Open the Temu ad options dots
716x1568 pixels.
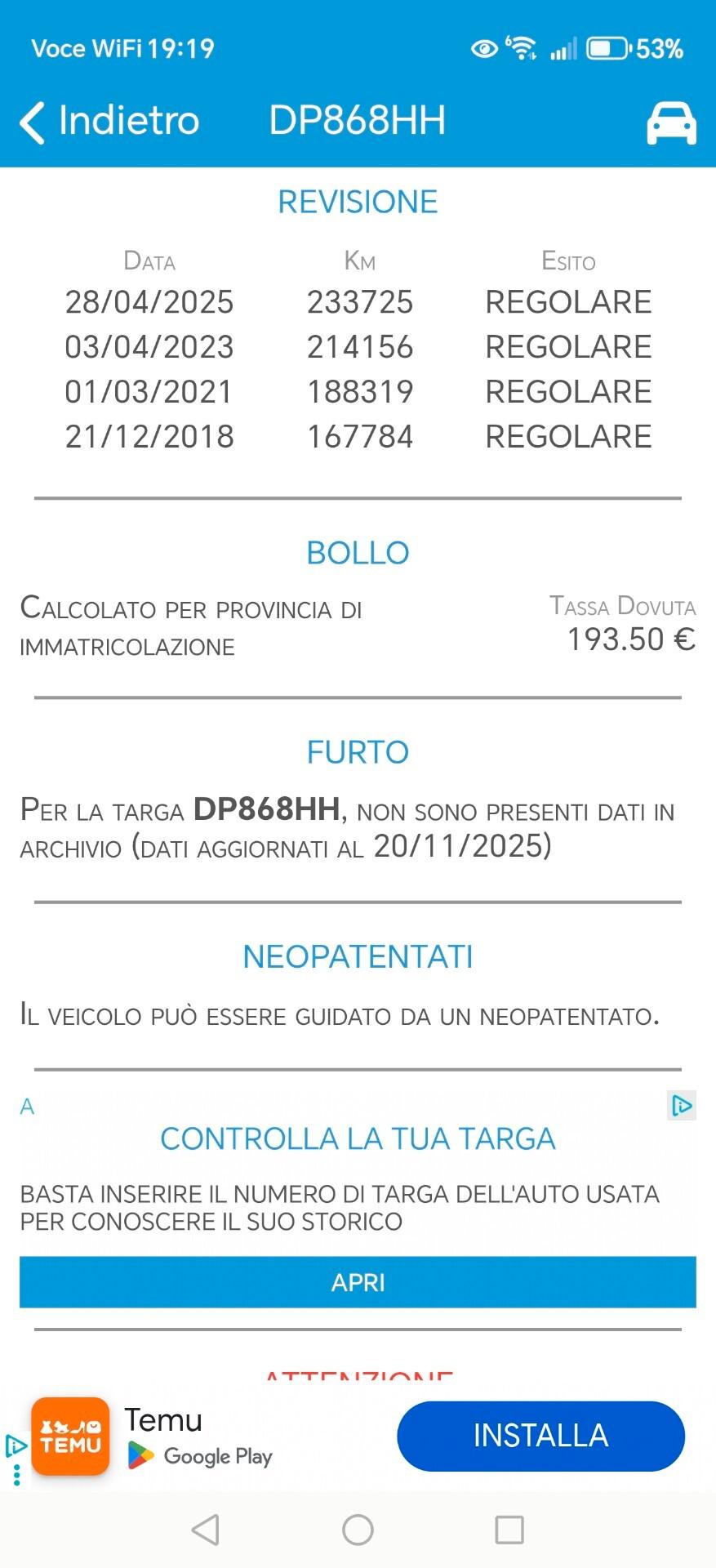[17, 1475]
